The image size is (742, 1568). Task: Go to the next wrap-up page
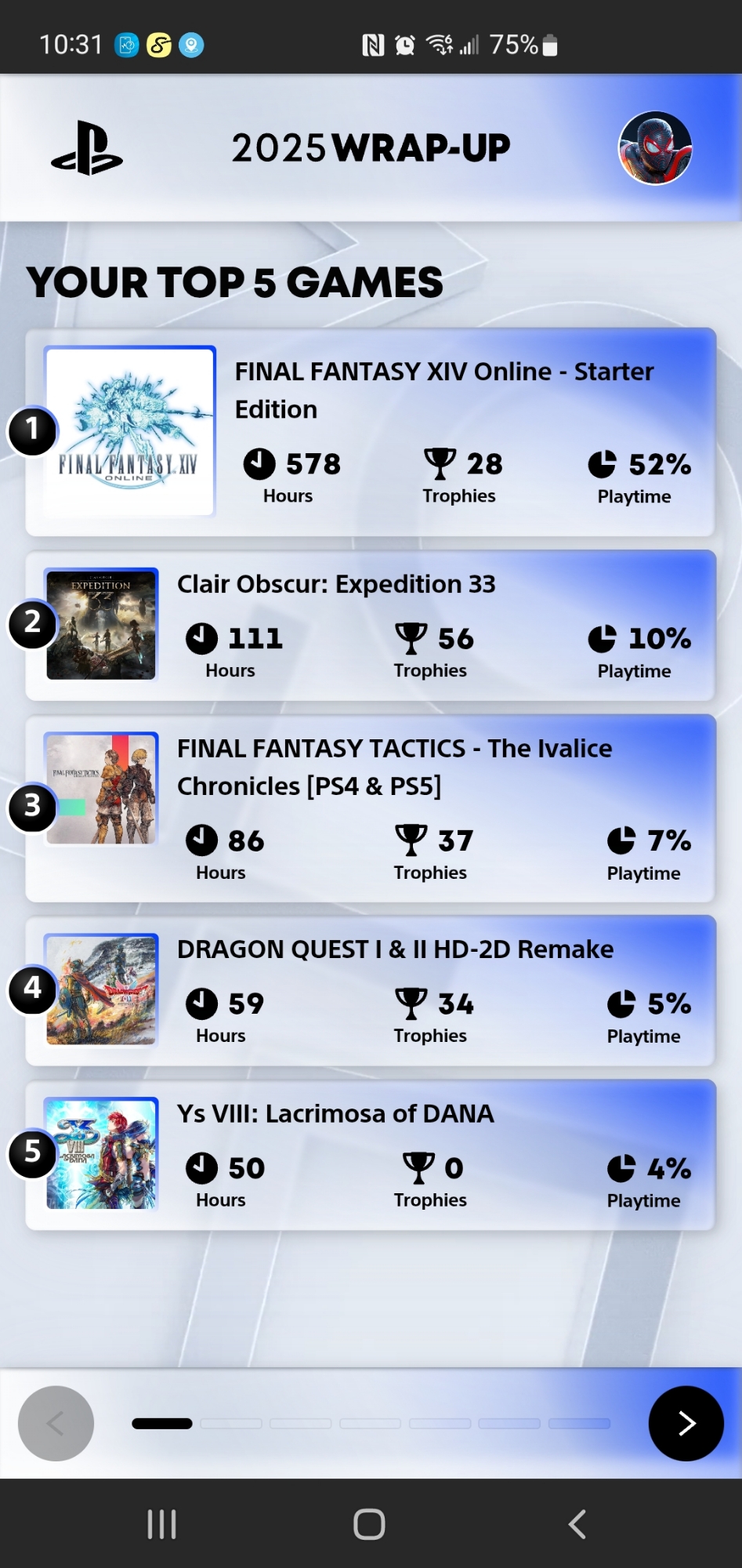click(686, 1423)
